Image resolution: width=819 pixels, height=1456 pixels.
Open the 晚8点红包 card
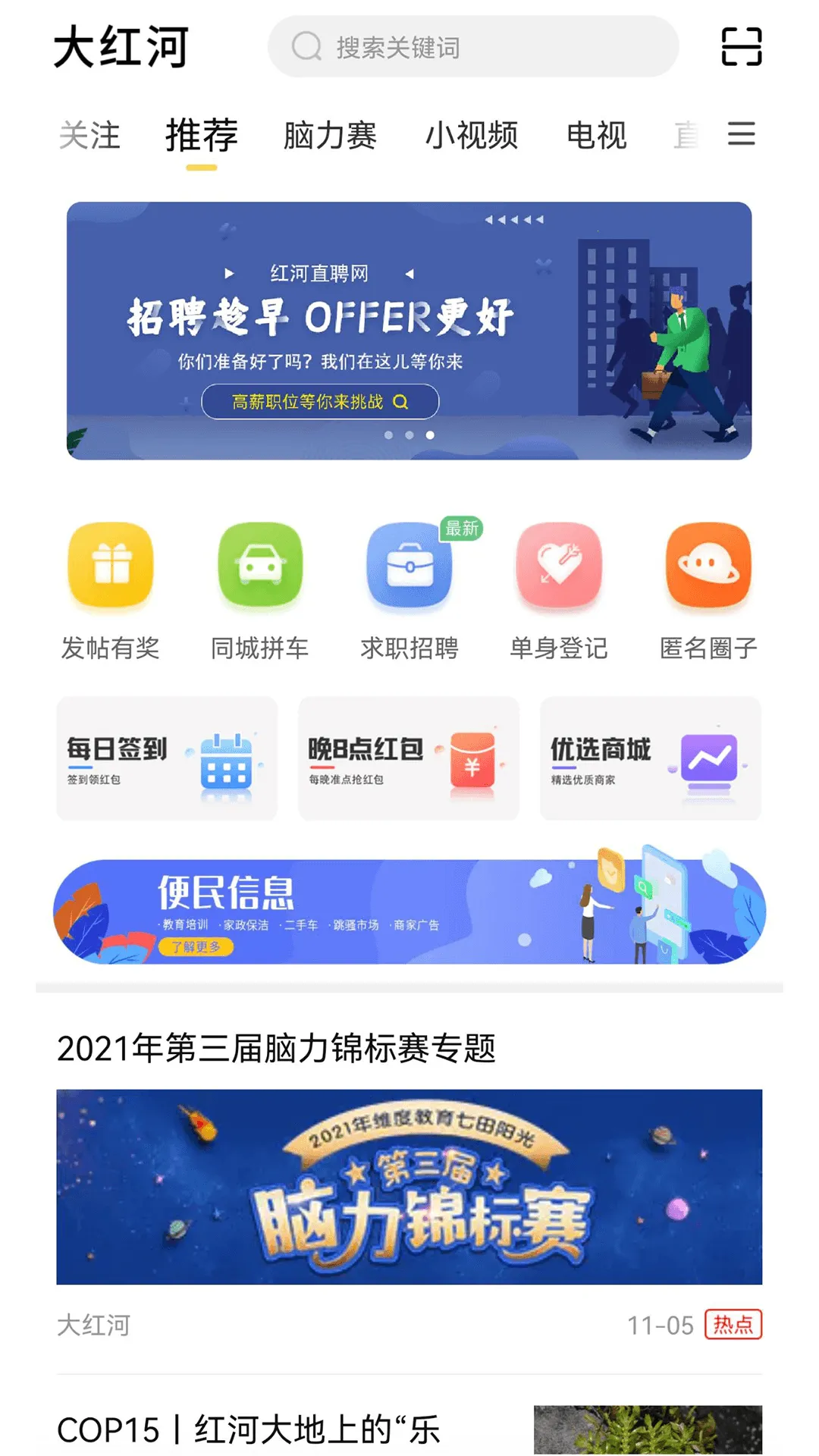tap(409, 758)
